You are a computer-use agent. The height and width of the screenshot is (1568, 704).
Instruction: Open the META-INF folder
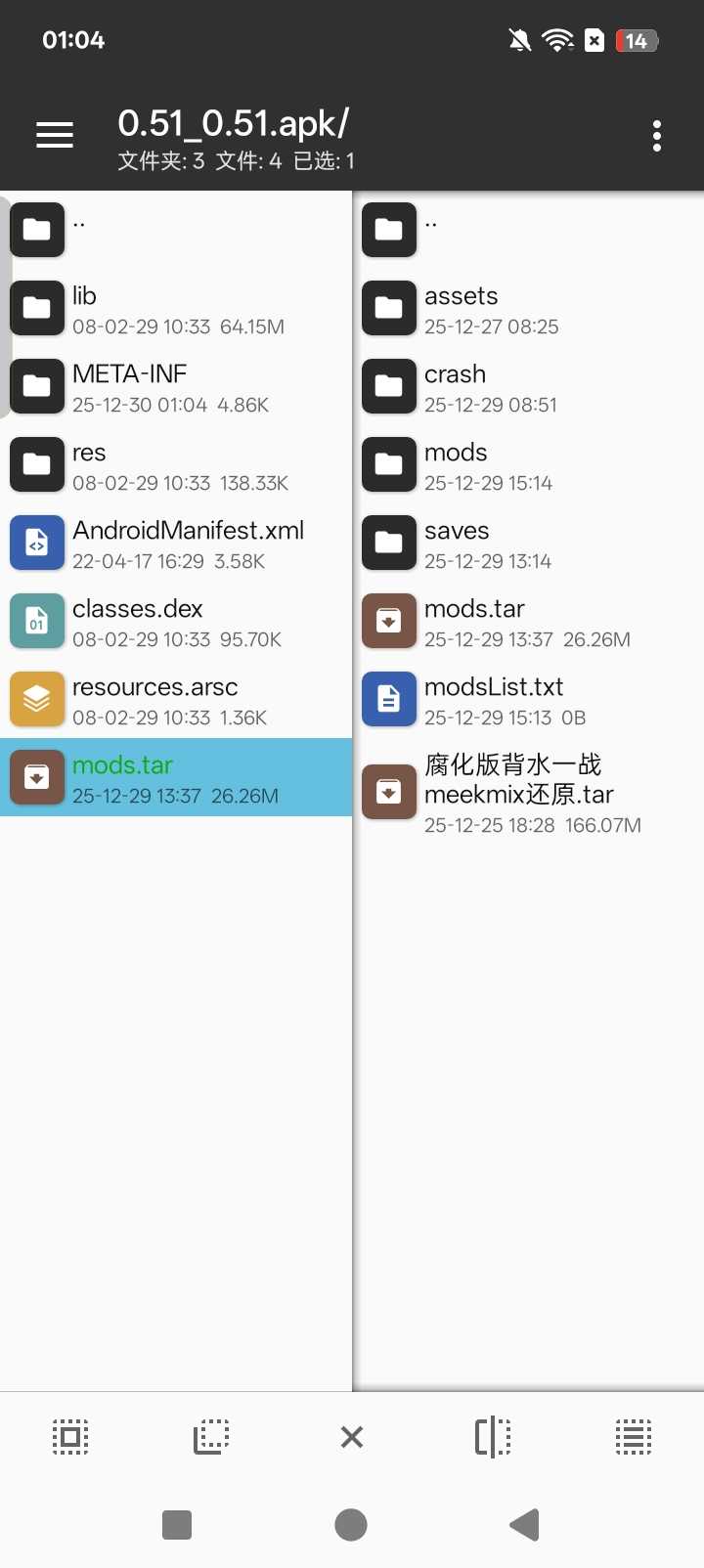pyautogui.click(x=176, y=386)
